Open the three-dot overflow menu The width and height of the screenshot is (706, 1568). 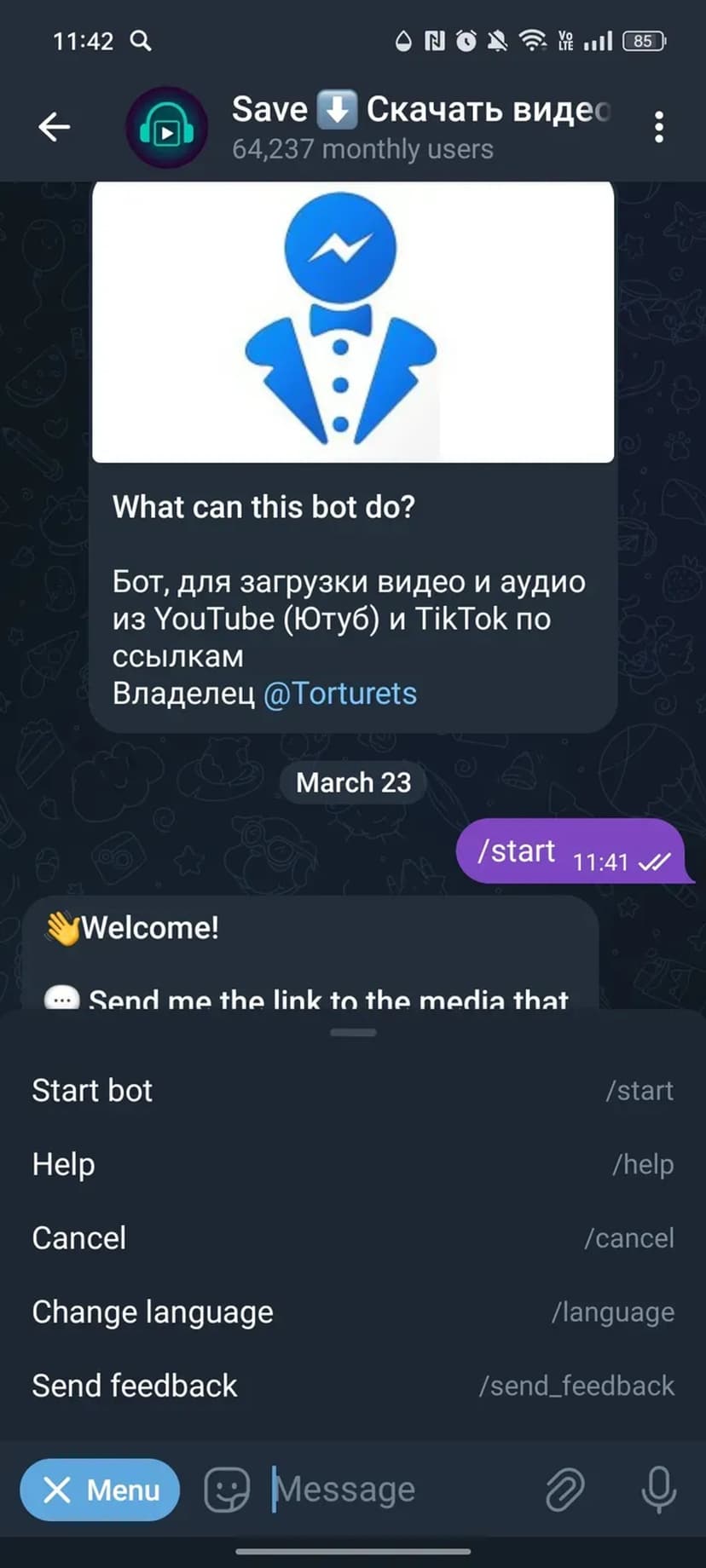coord(658,127)
